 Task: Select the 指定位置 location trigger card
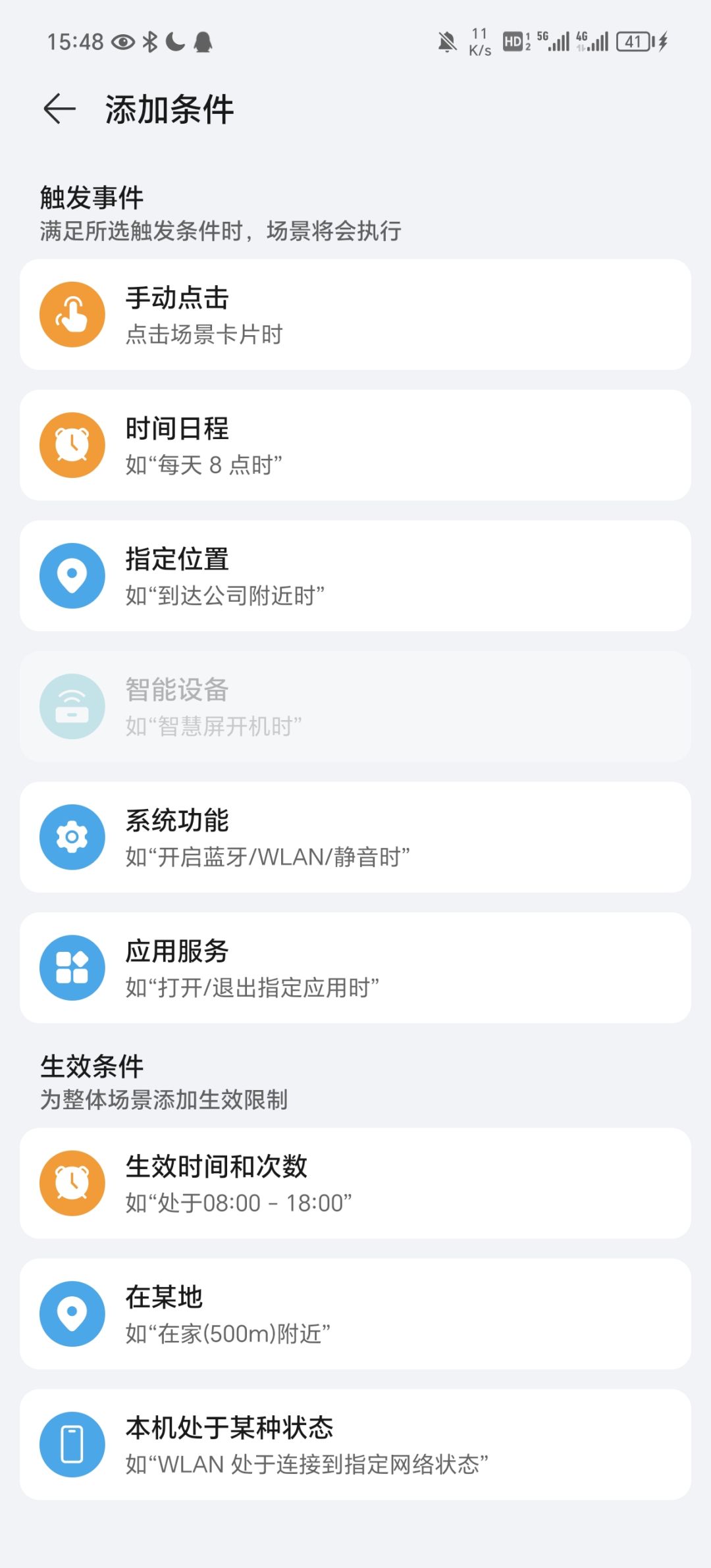point(355,574)
